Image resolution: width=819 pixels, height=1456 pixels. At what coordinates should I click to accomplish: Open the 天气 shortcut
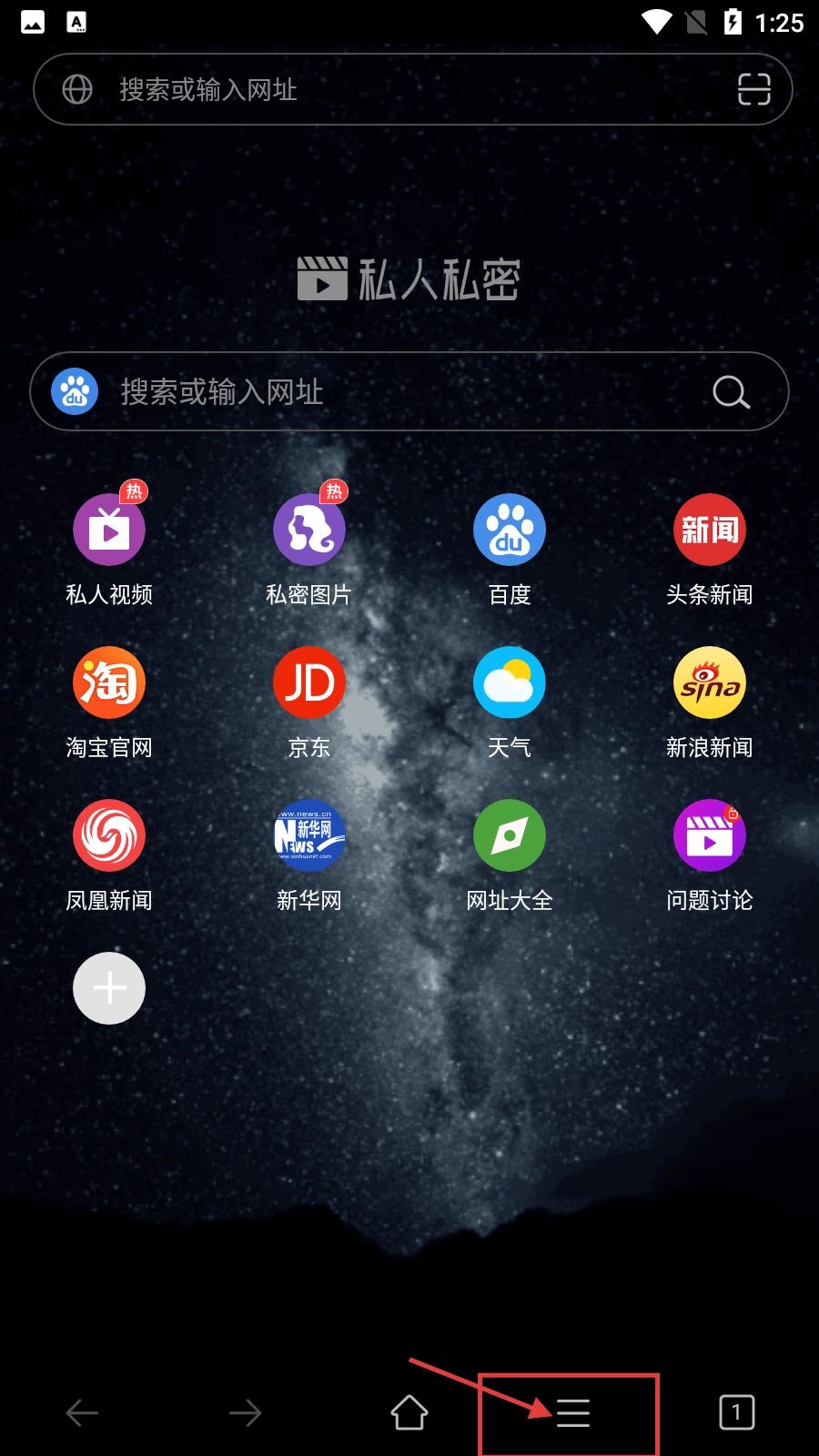click(510, 682)
